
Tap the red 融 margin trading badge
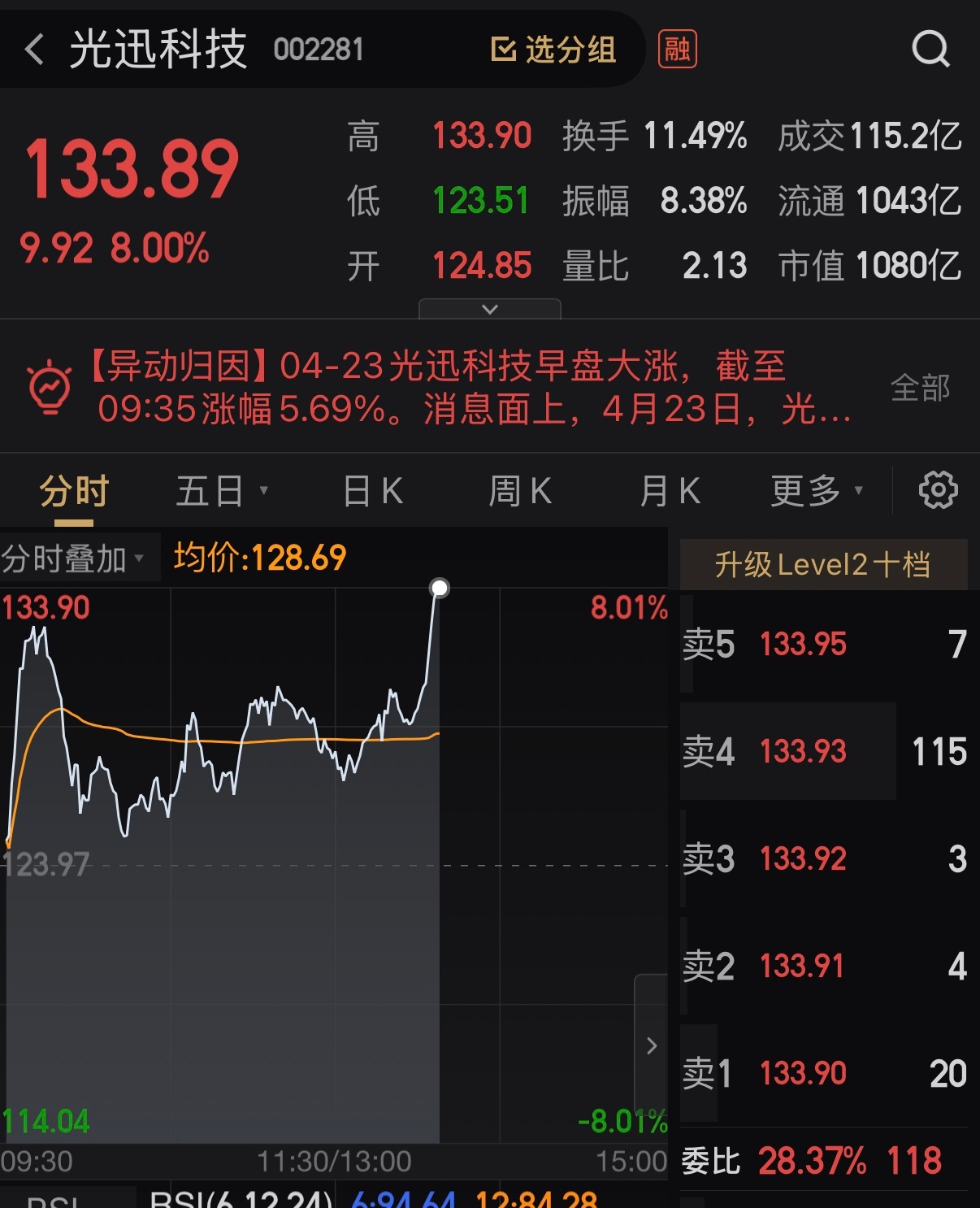[x=676, y=49]
